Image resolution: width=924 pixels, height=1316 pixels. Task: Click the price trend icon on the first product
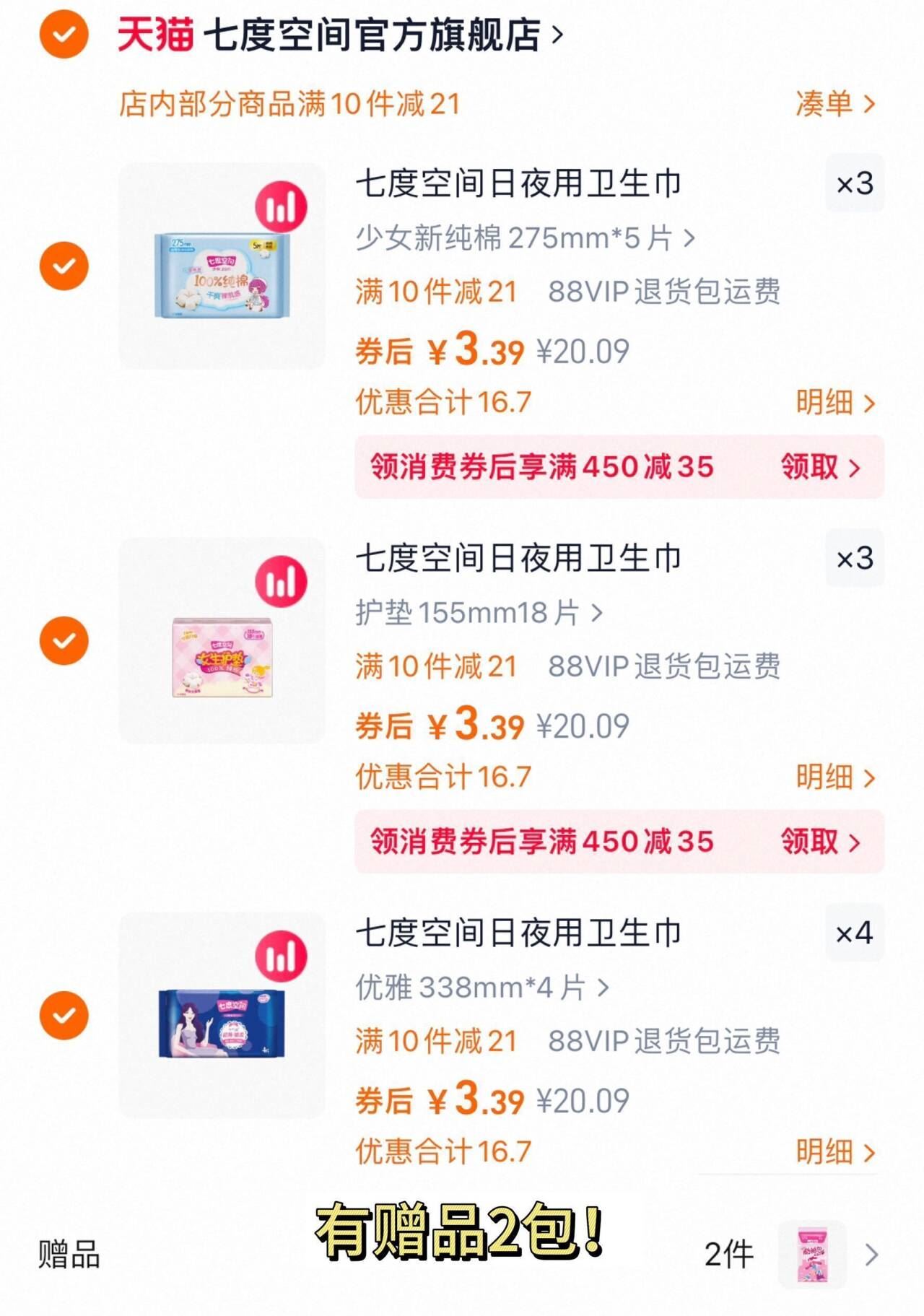[280, 205]
